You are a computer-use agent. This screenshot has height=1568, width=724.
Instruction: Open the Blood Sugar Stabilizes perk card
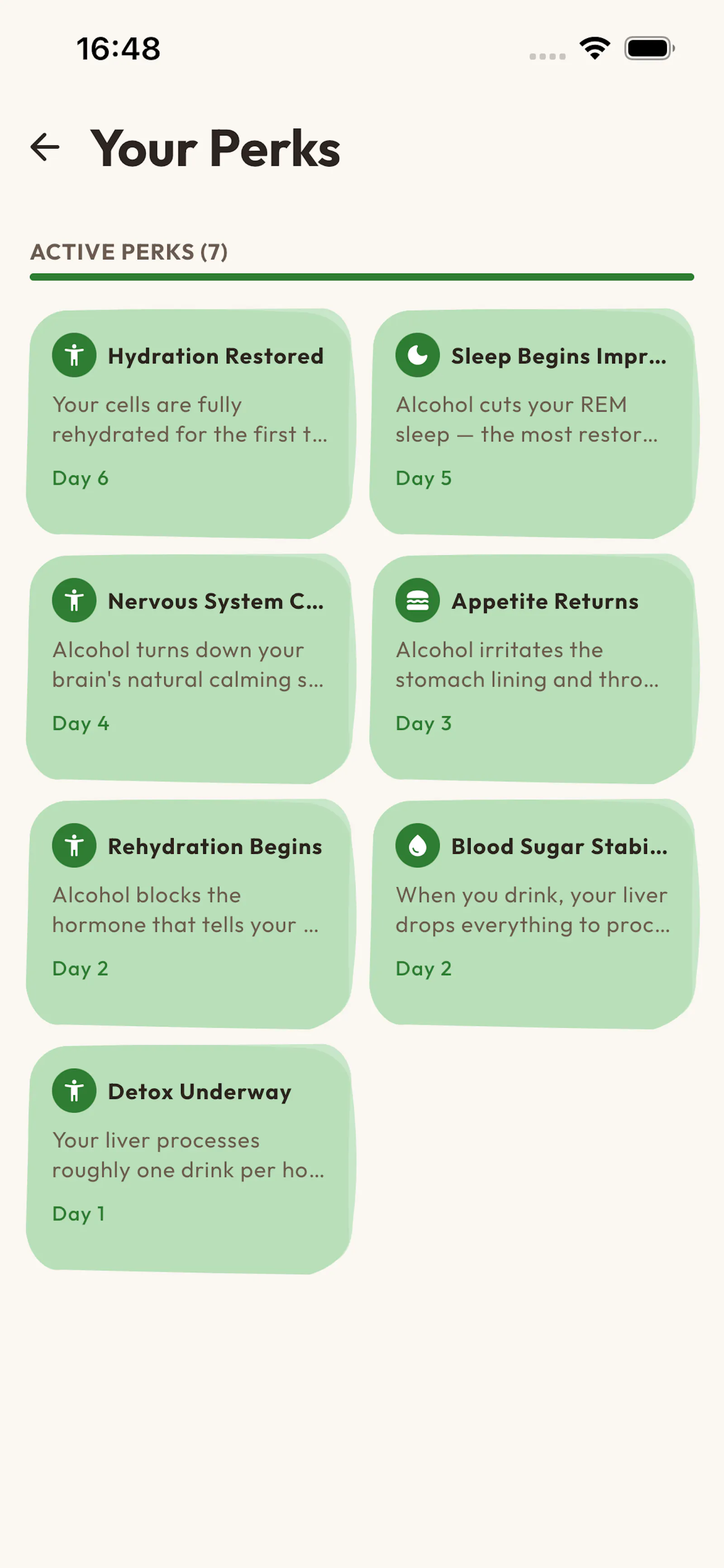[x=534, y=914]
